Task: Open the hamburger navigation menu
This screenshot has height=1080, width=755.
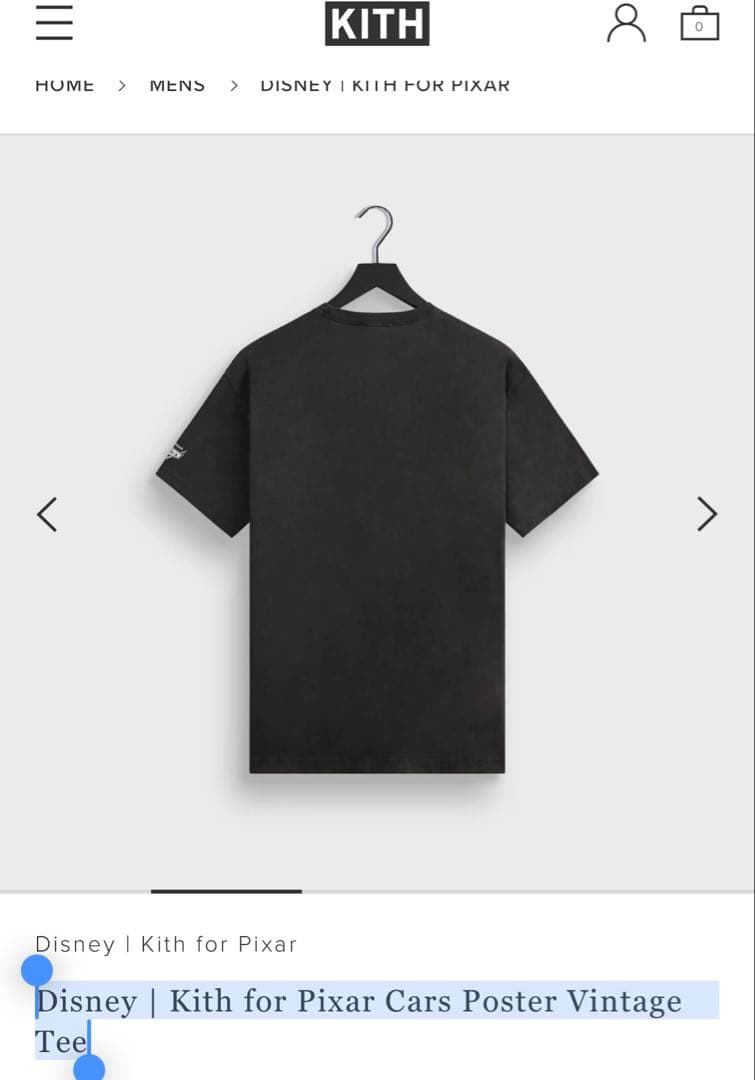Action: click(54, 23)
